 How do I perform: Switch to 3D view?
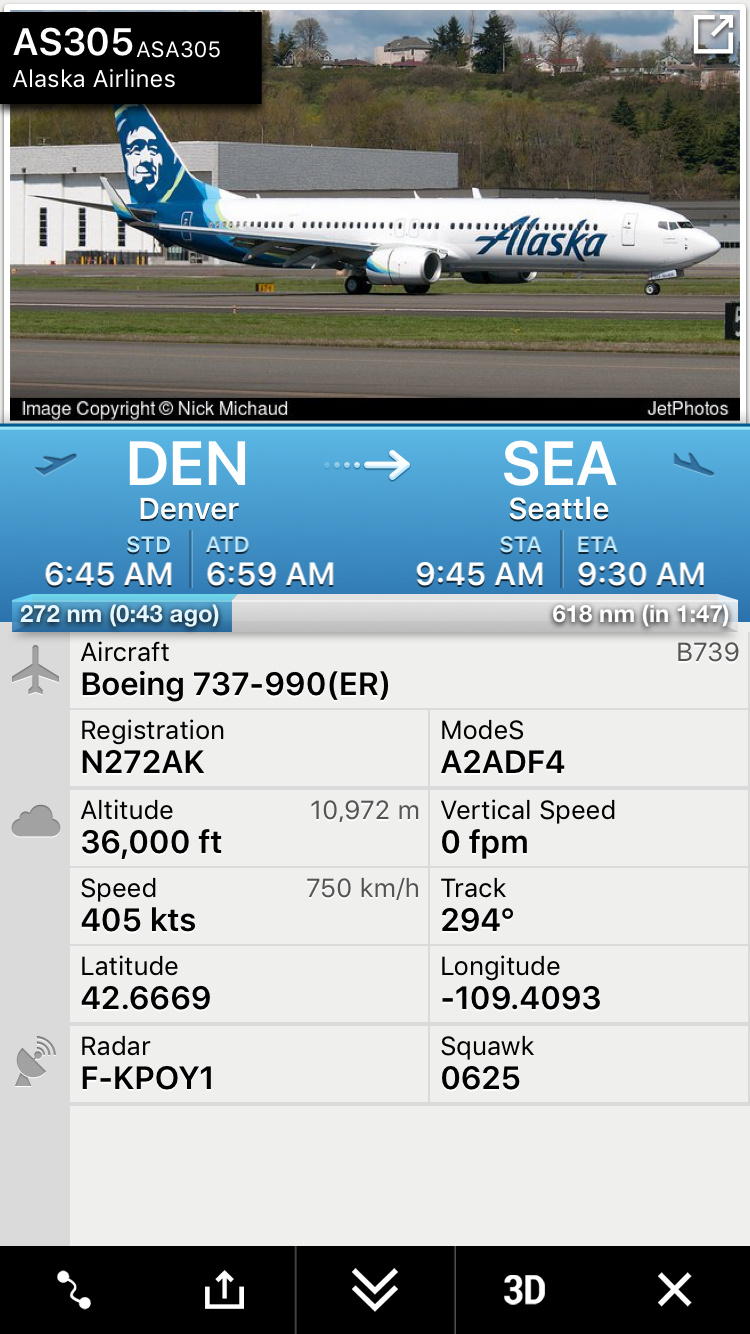tap(524, 1290)
